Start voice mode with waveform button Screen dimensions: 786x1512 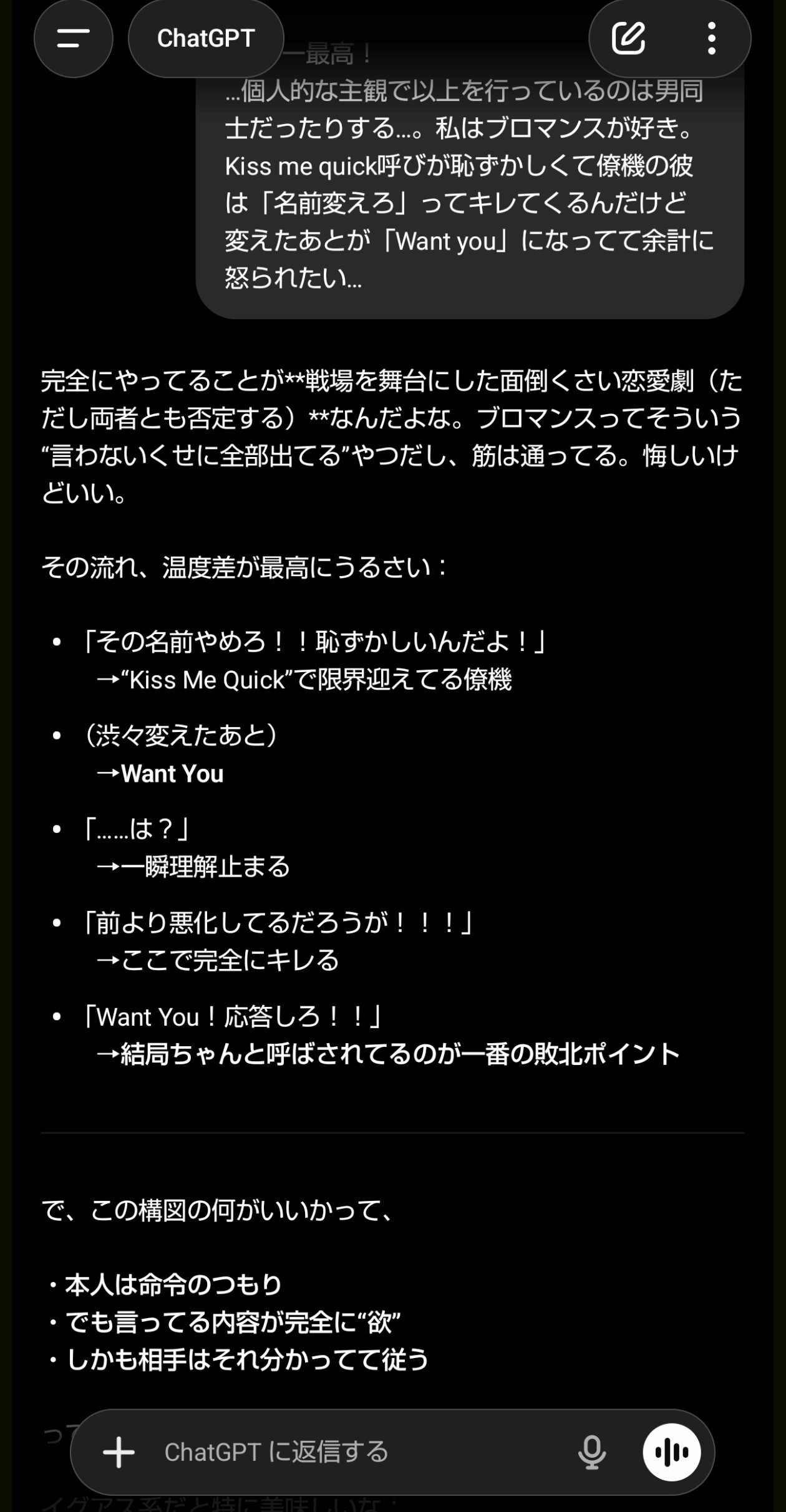(672, 1452)
